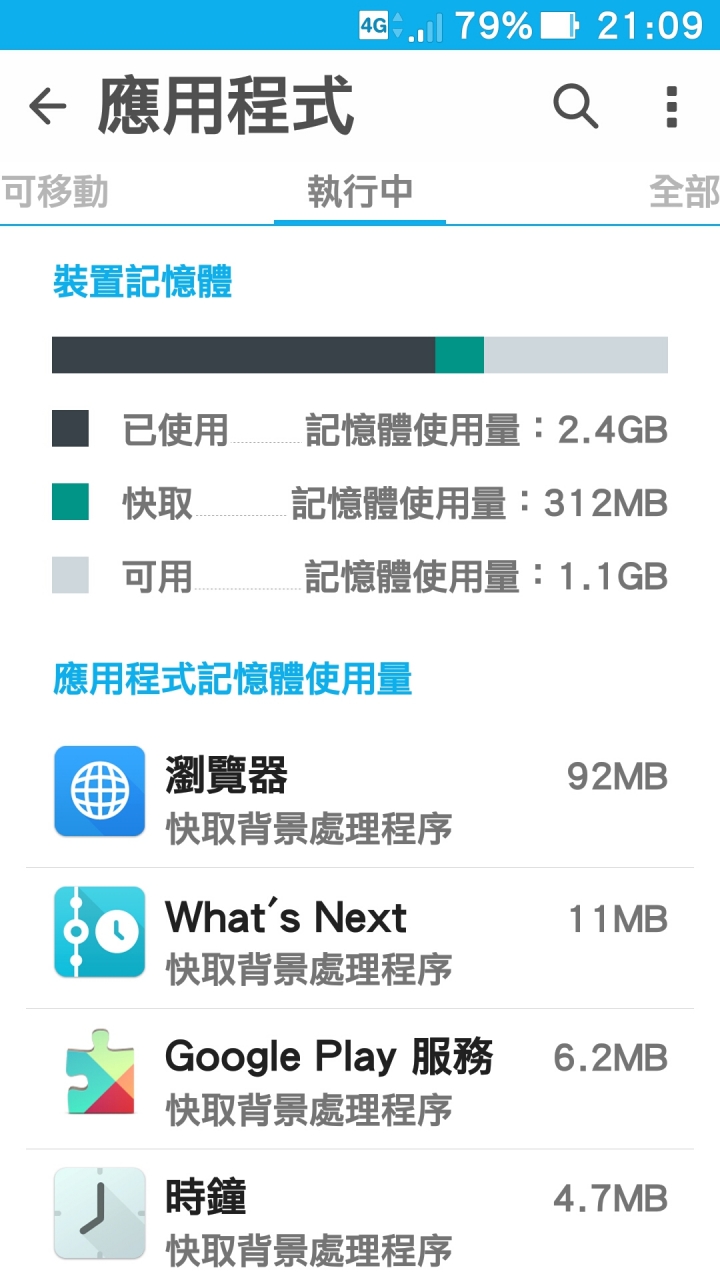Switch to the 全部 tab

[684, 192]
